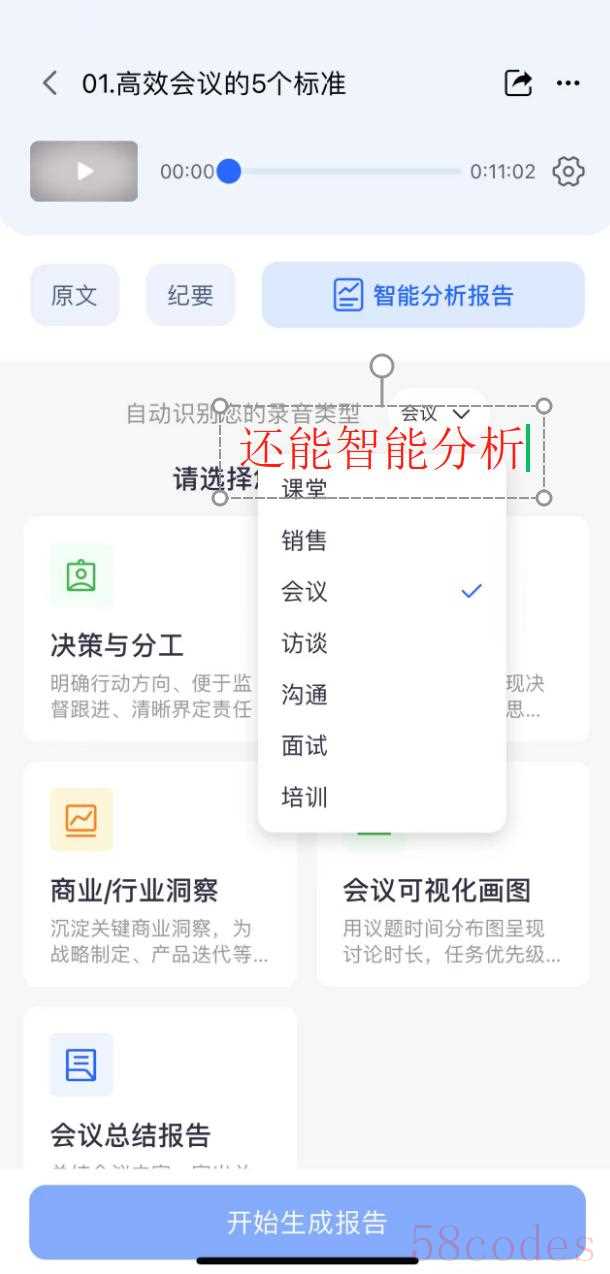The height and width of the screenshot is (1274, 610).
Task: Tap the playback progress slider
Action: click(345, 171)
